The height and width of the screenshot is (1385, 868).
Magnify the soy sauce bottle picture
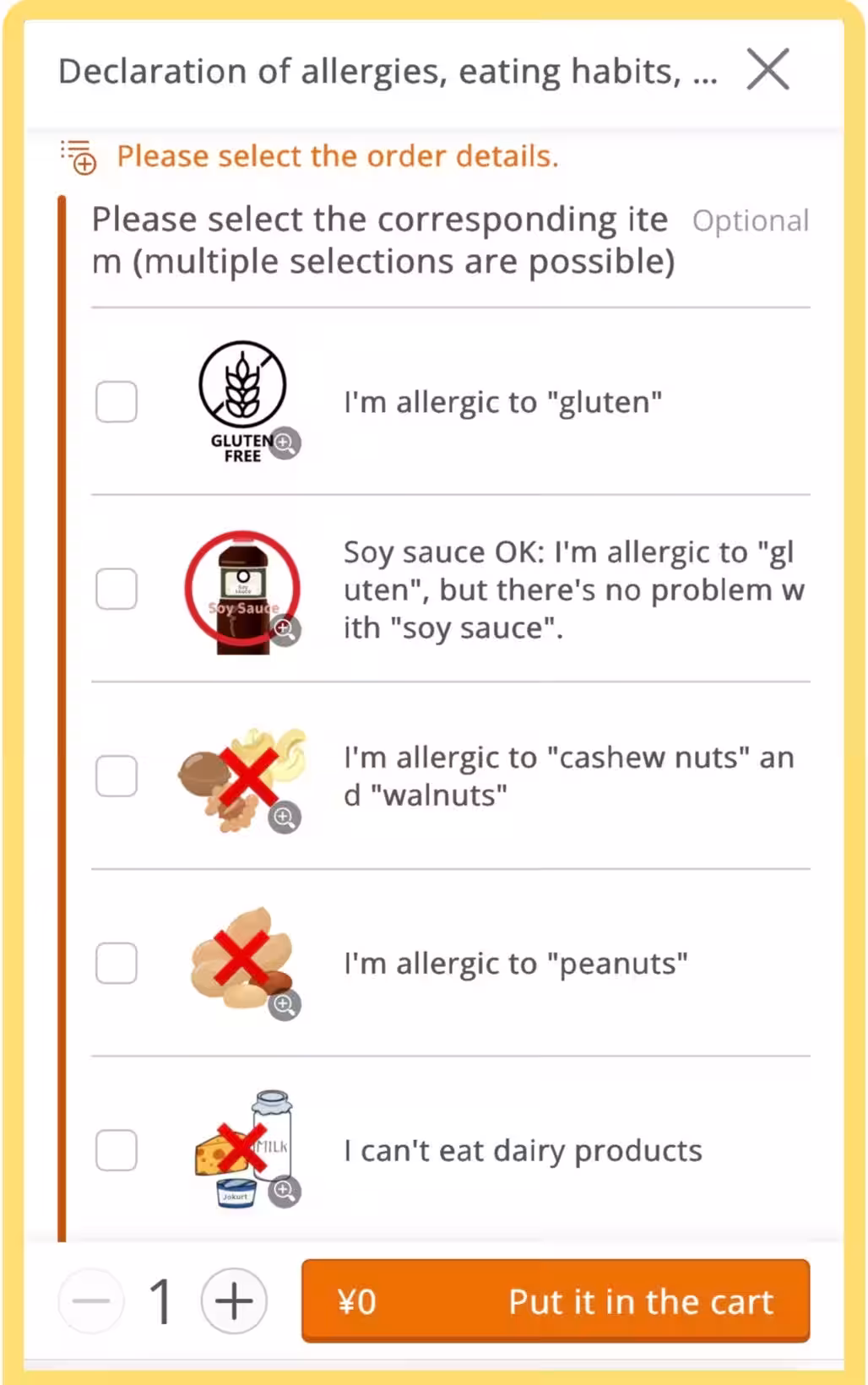pos(285,629)
